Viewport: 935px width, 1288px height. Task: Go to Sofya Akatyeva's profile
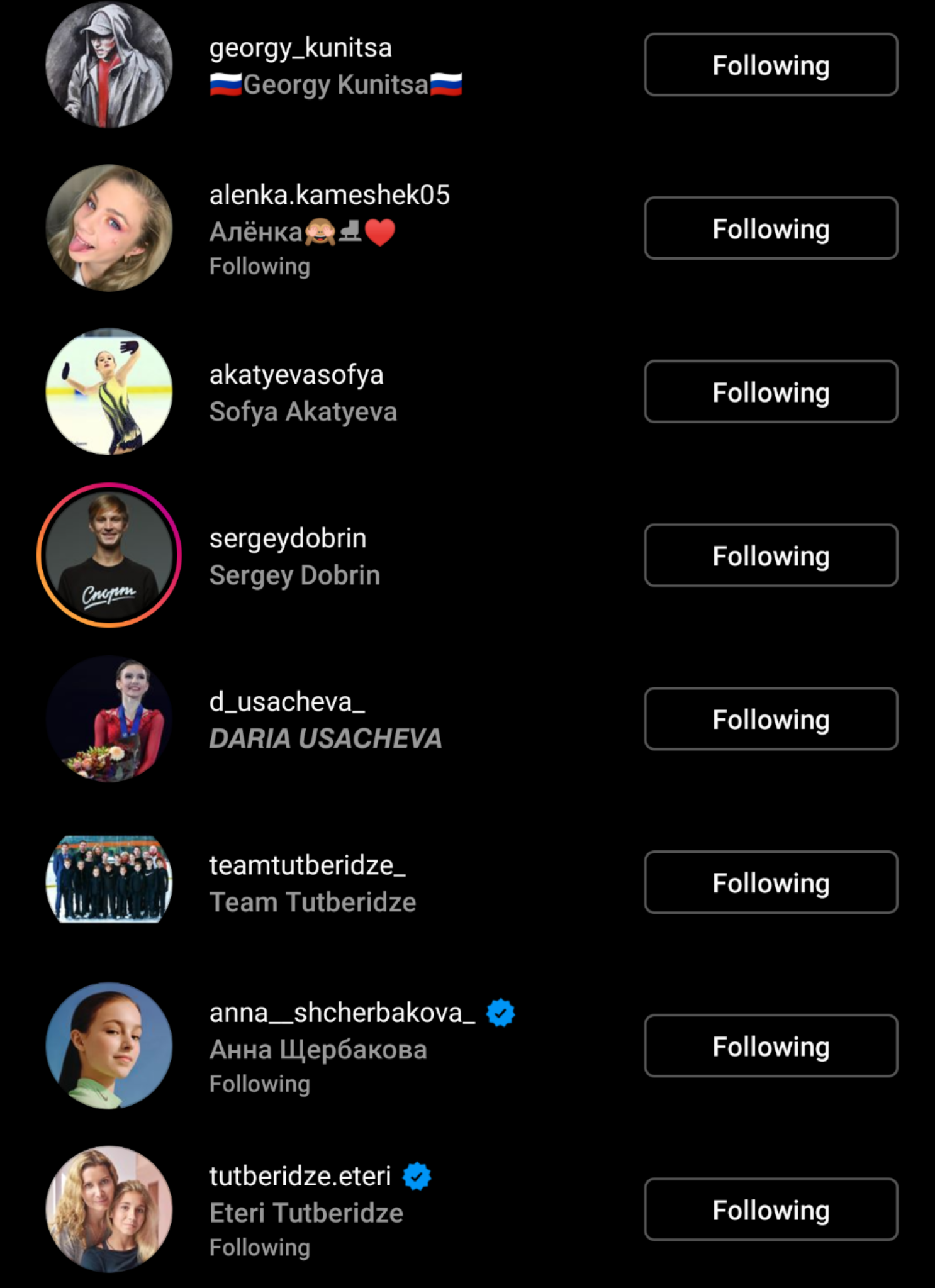[303, 412]
